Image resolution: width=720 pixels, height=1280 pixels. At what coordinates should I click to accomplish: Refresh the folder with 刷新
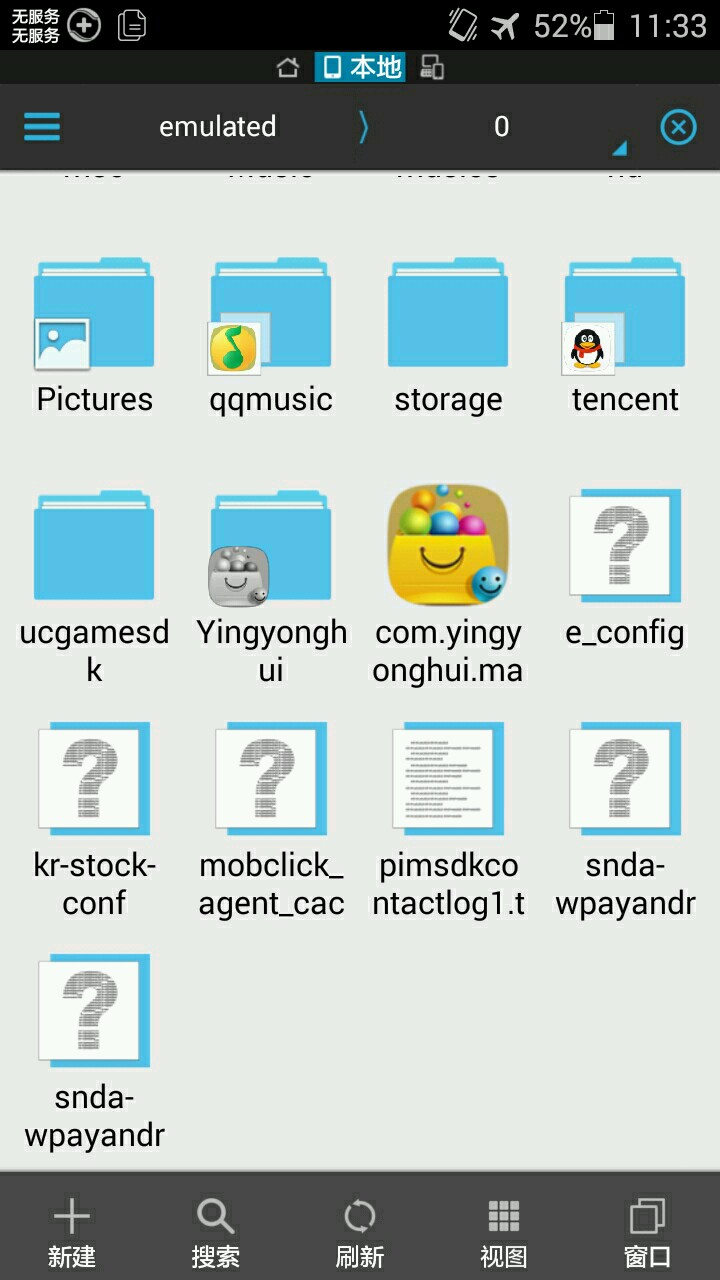pos(360,1232)
